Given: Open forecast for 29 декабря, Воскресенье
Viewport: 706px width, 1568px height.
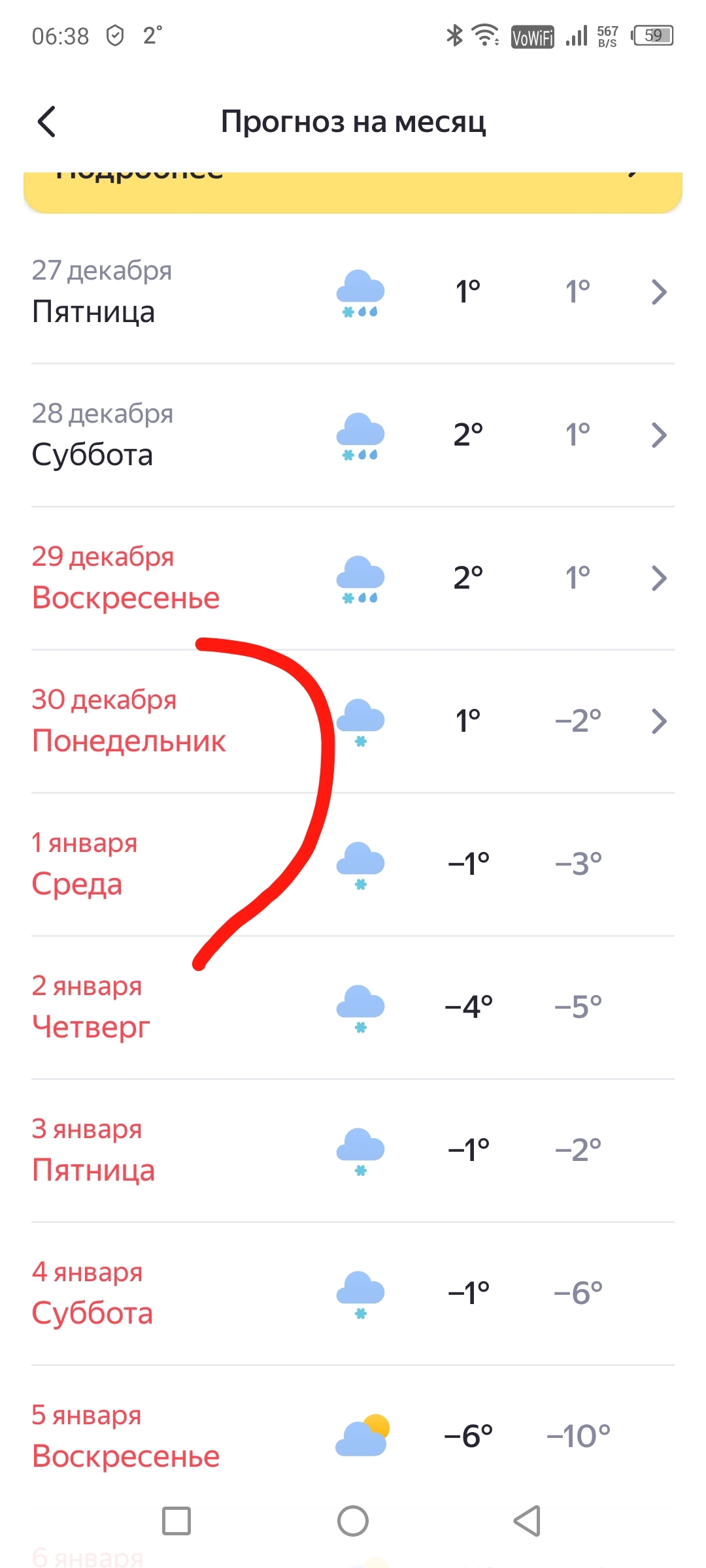Looking at the screenshot, I should pos(353,578).
